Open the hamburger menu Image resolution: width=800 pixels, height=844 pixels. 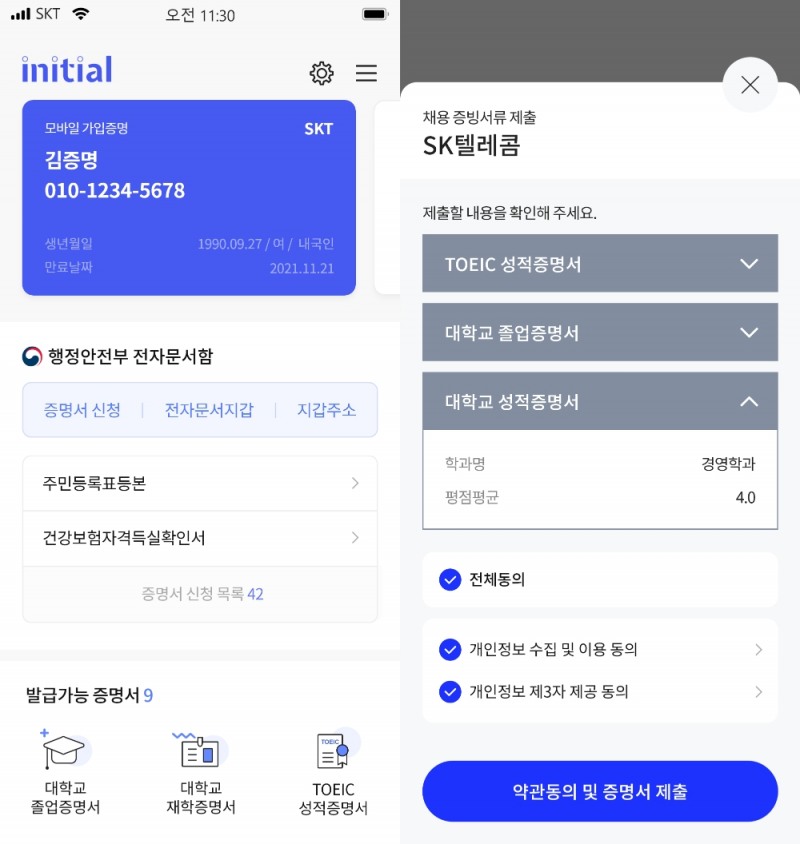pyautogui.click(x=366, y=73)
